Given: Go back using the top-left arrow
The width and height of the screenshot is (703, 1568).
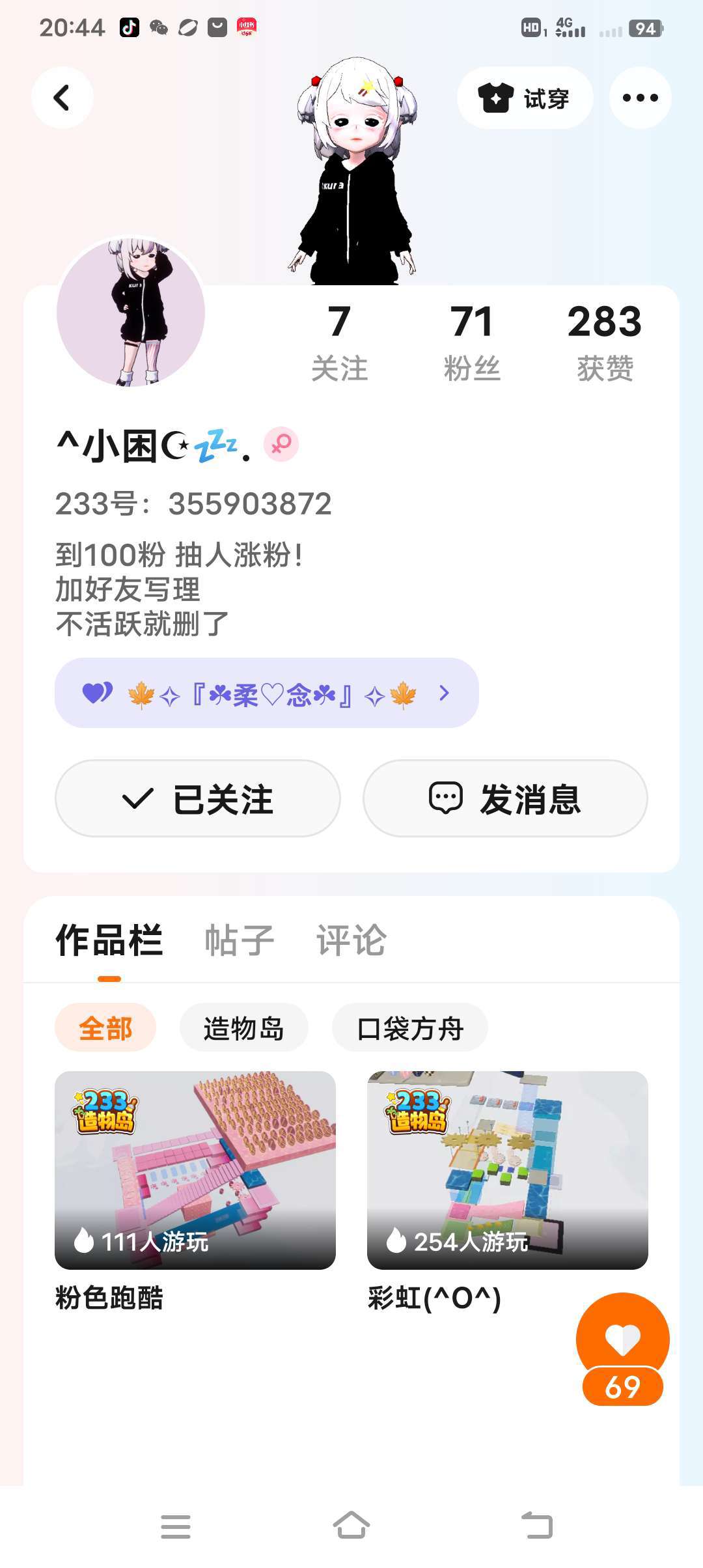Looking at the screenshot, I should 62,98.
